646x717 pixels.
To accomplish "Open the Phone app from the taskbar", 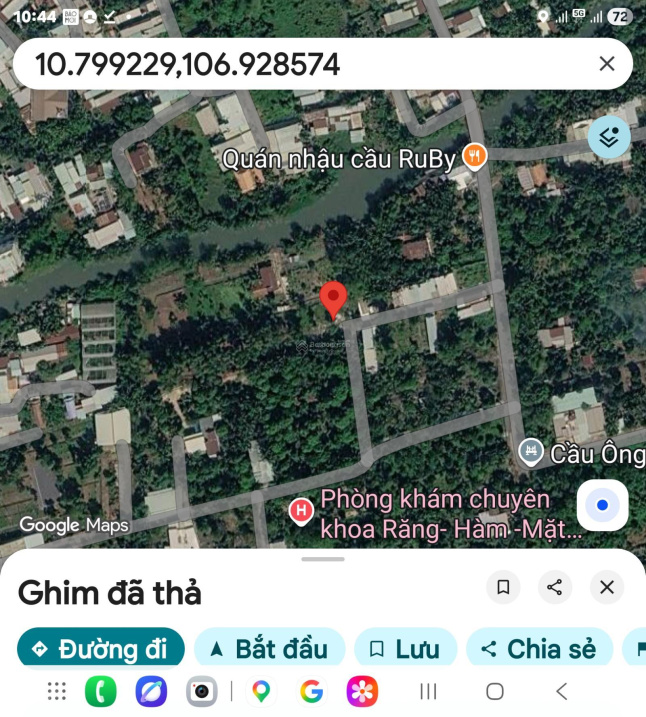I will coord(101,691).
